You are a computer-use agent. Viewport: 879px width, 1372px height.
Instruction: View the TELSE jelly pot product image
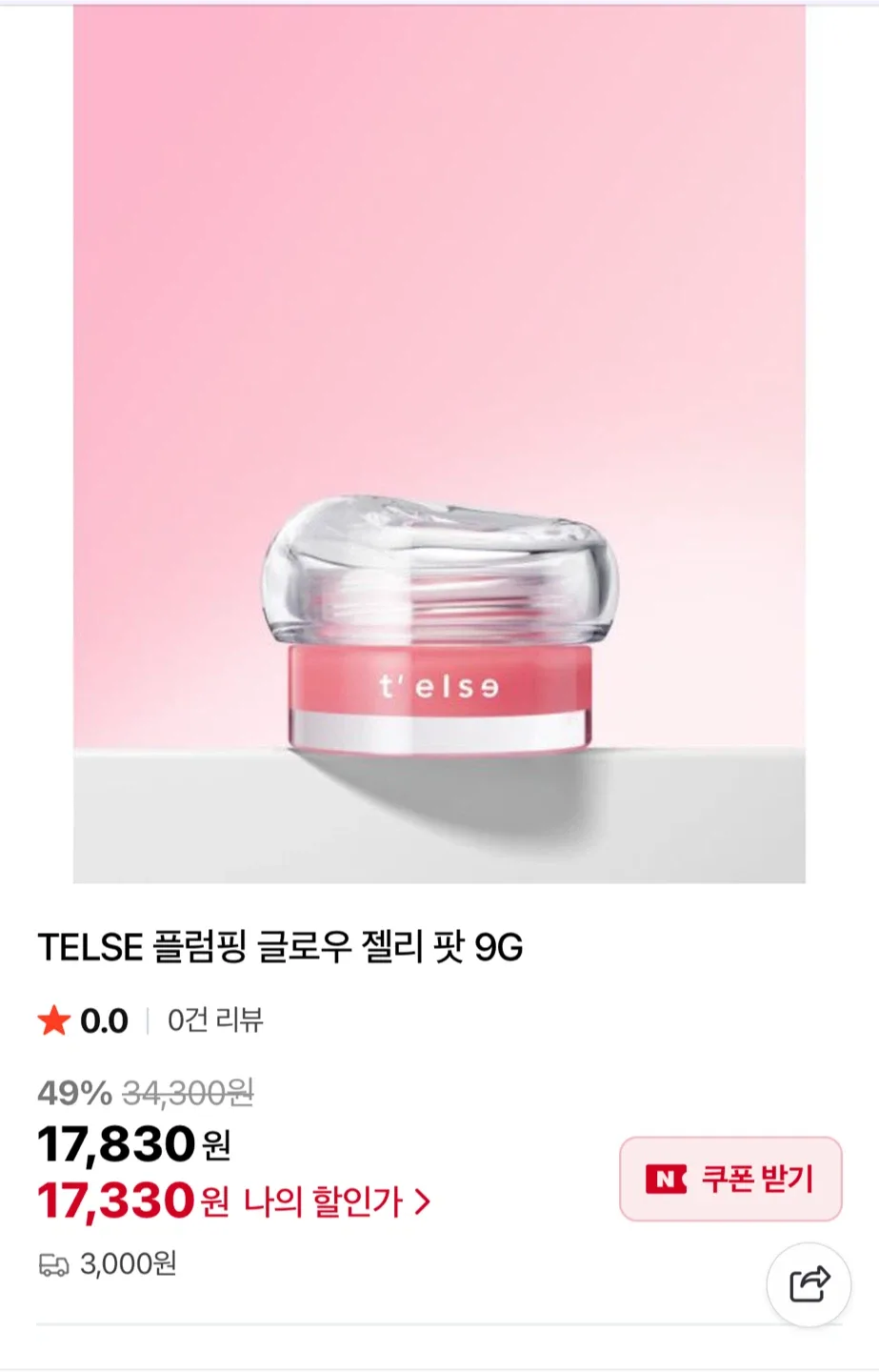coord(439,445)
